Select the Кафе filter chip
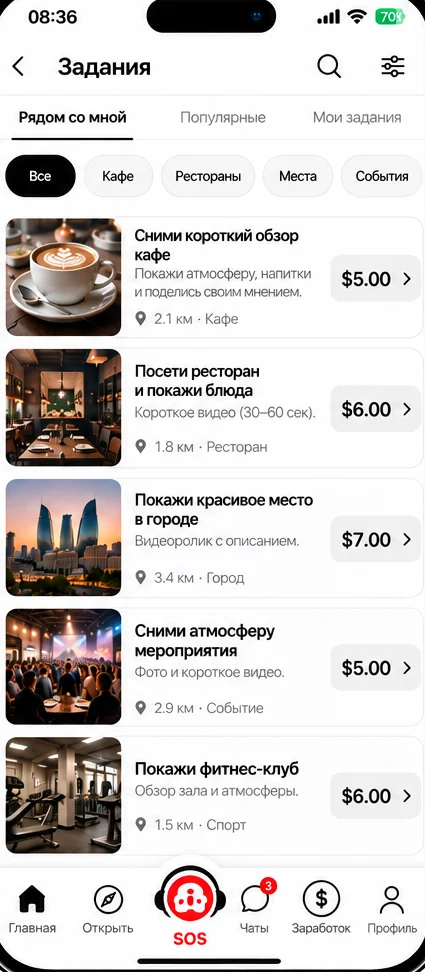Screen dimensions: 425x972 pyautogui.click(x=118, y=176)
